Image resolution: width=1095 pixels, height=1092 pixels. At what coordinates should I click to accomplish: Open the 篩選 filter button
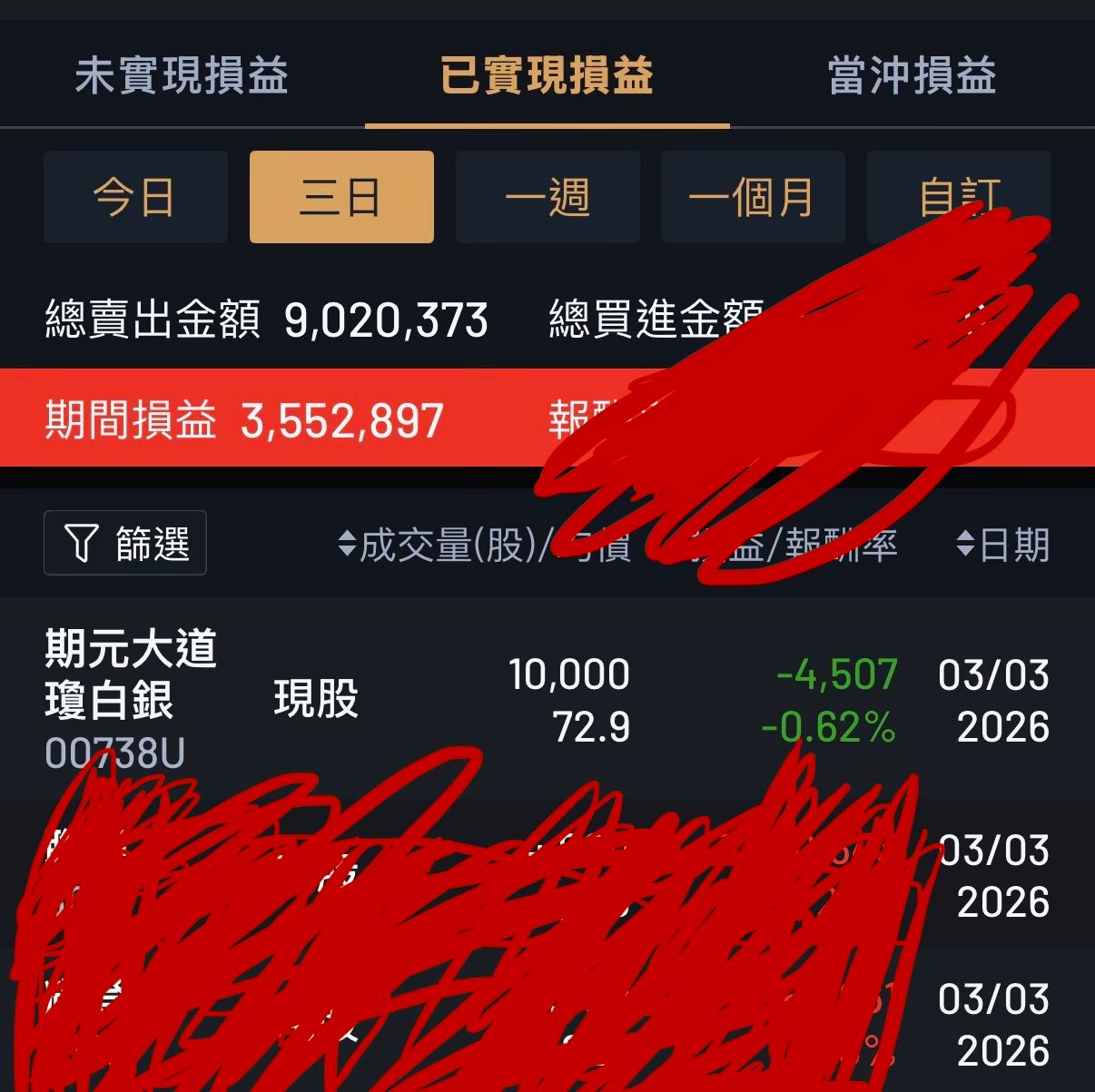pos(125,543)
